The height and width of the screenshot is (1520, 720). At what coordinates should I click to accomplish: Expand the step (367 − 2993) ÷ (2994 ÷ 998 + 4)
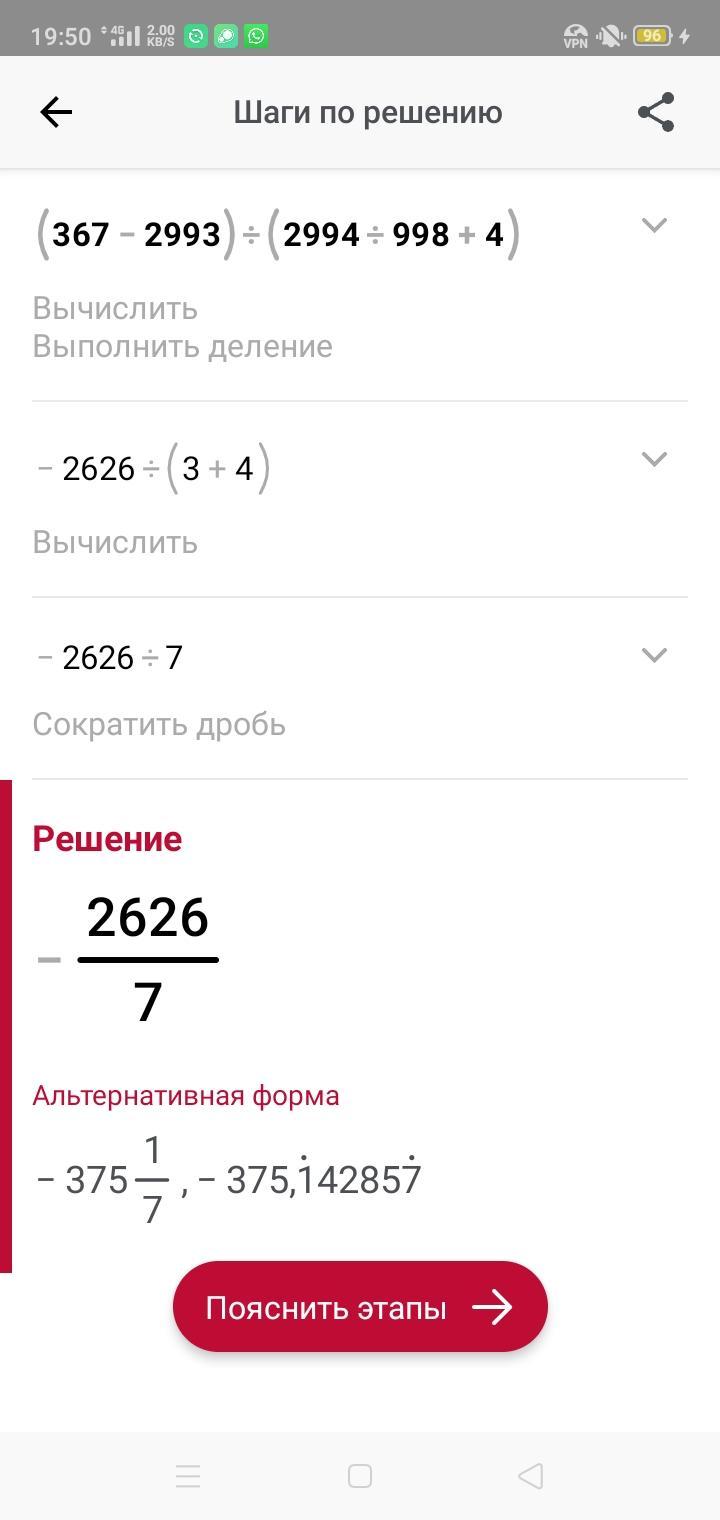654,225
